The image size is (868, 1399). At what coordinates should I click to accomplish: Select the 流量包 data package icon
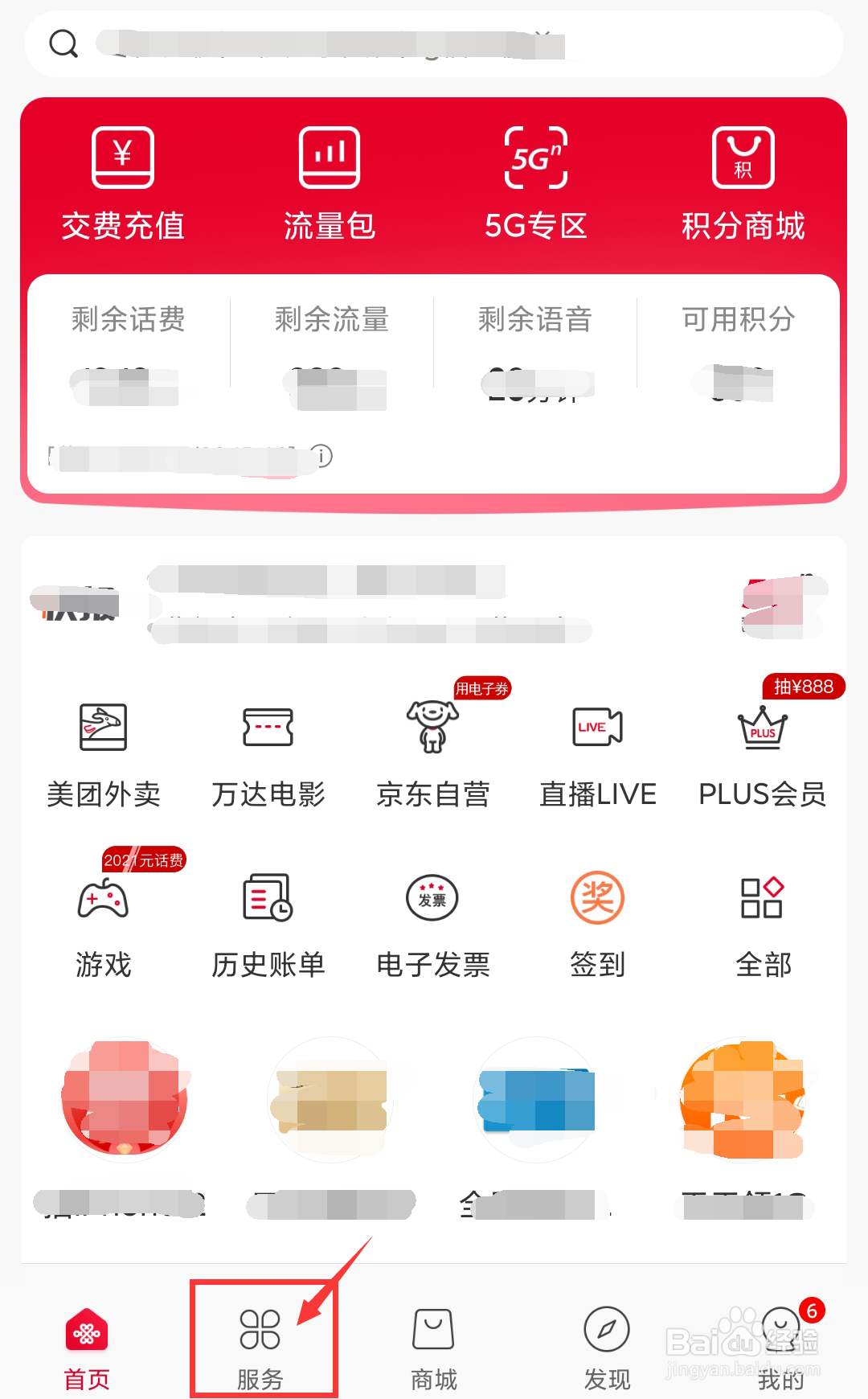pos(330,183)
